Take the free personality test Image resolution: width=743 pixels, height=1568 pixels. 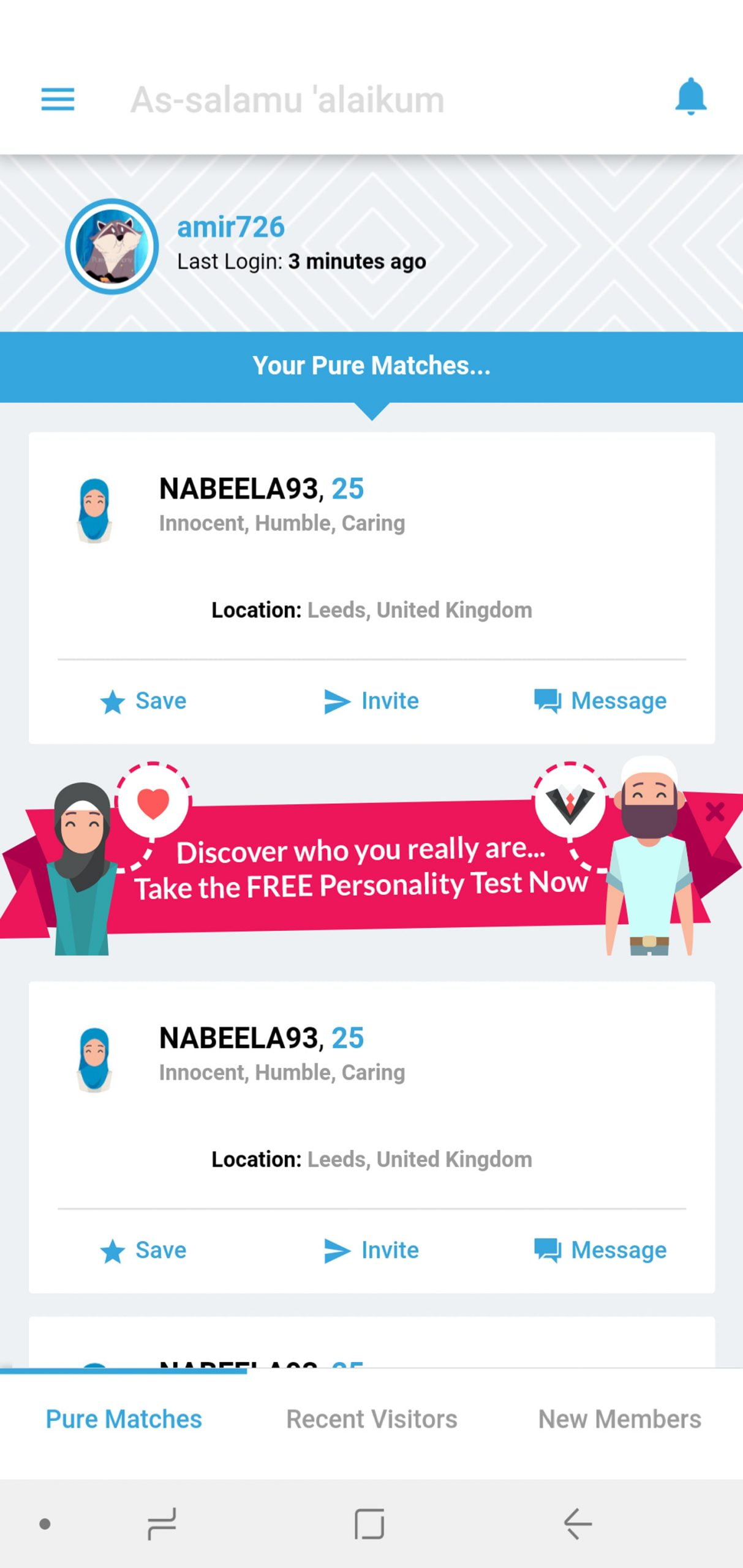pos(361,867)
